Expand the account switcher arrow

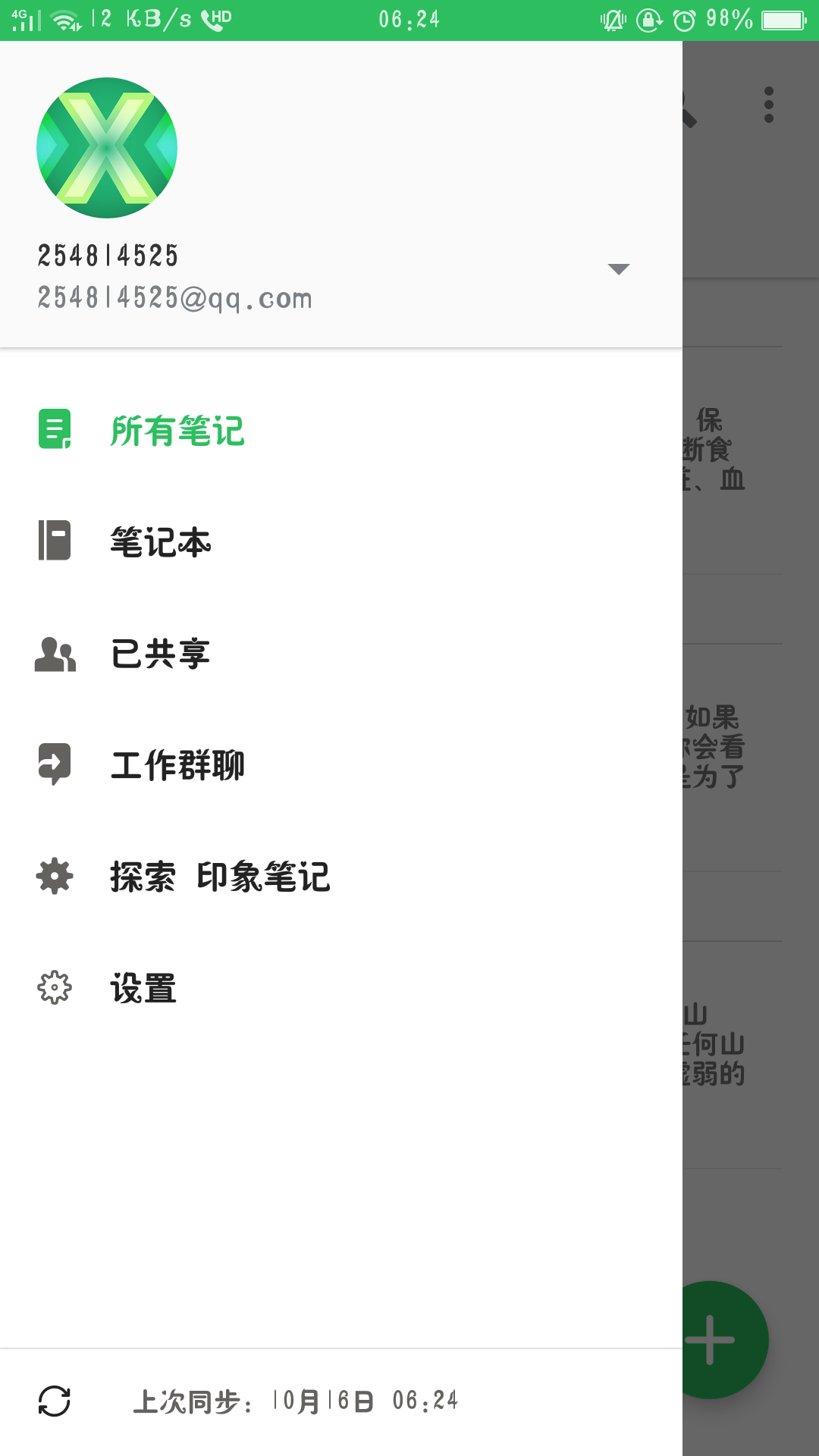click(x=619, y=269)
